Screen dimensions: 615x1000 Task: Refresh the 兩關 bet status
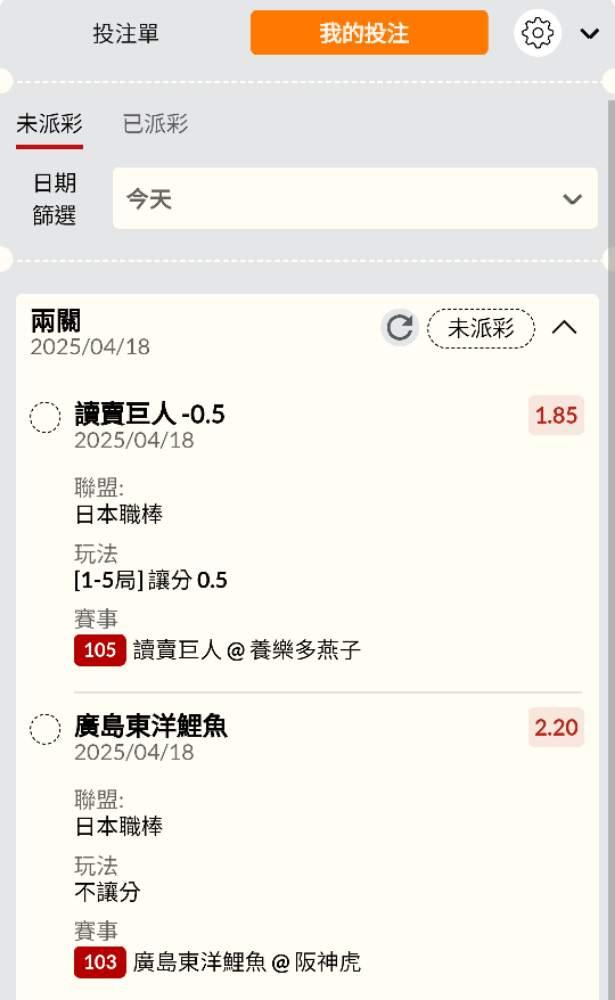point(400,328)
